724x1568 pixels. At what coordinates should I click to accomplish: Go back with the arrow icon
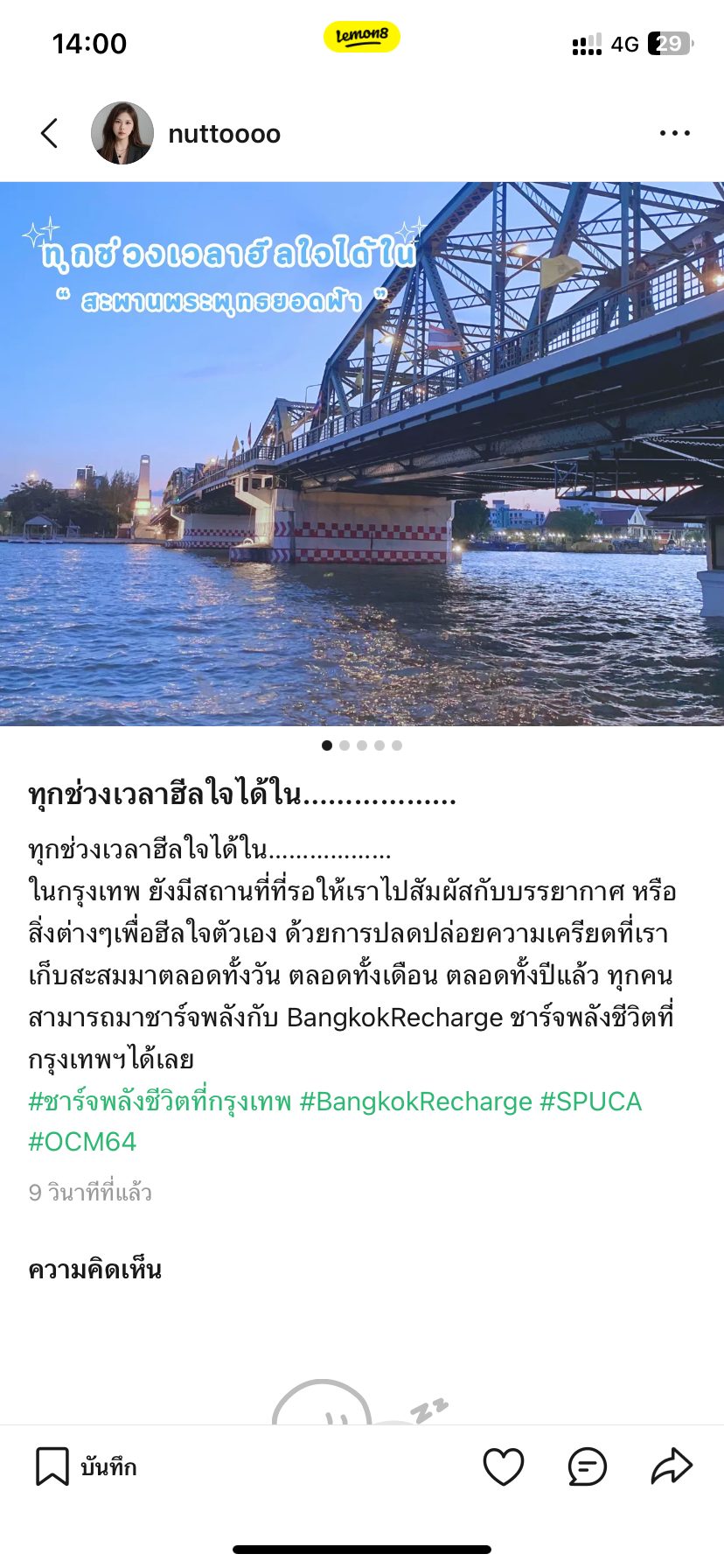click(x=49, y=134)
